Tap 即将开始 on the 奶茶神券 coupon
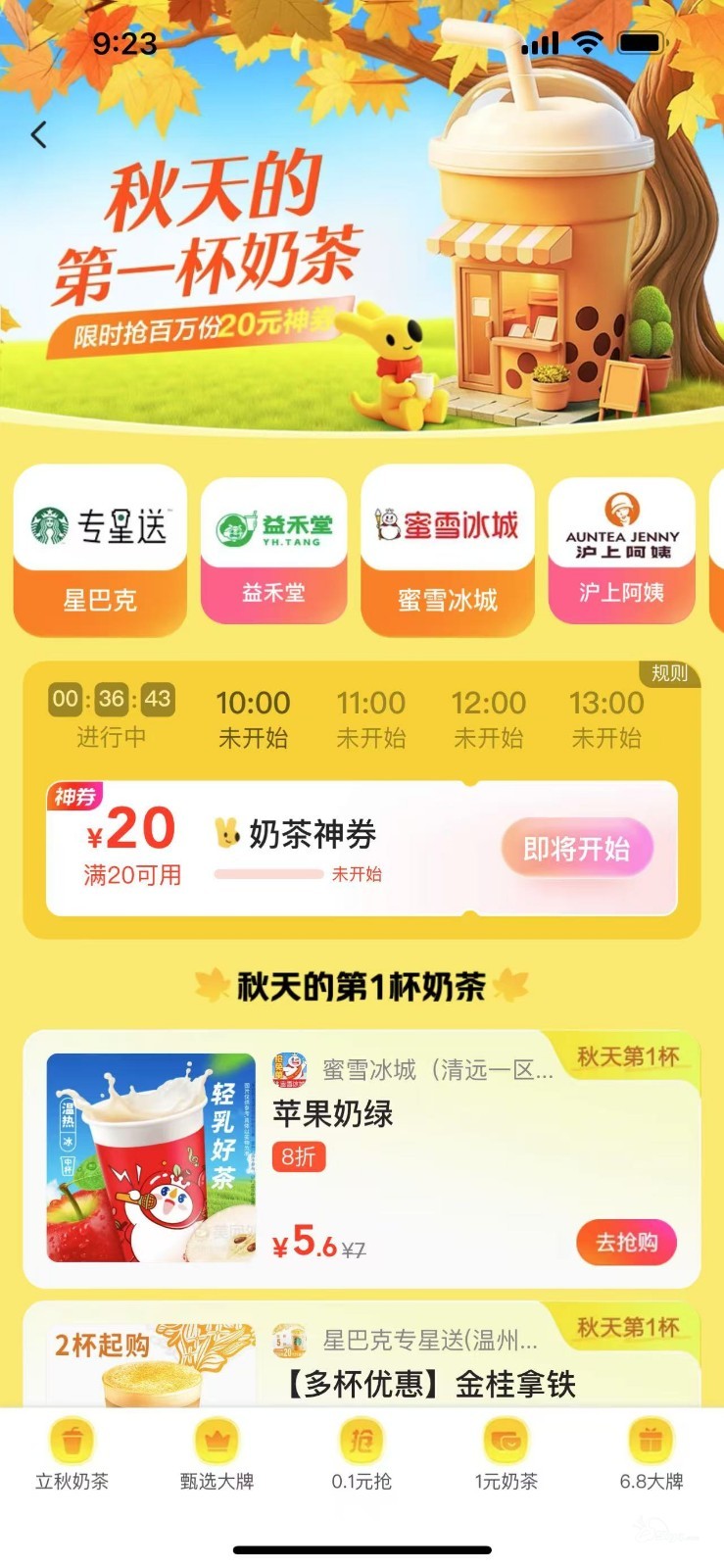 [x=576, y=849]
